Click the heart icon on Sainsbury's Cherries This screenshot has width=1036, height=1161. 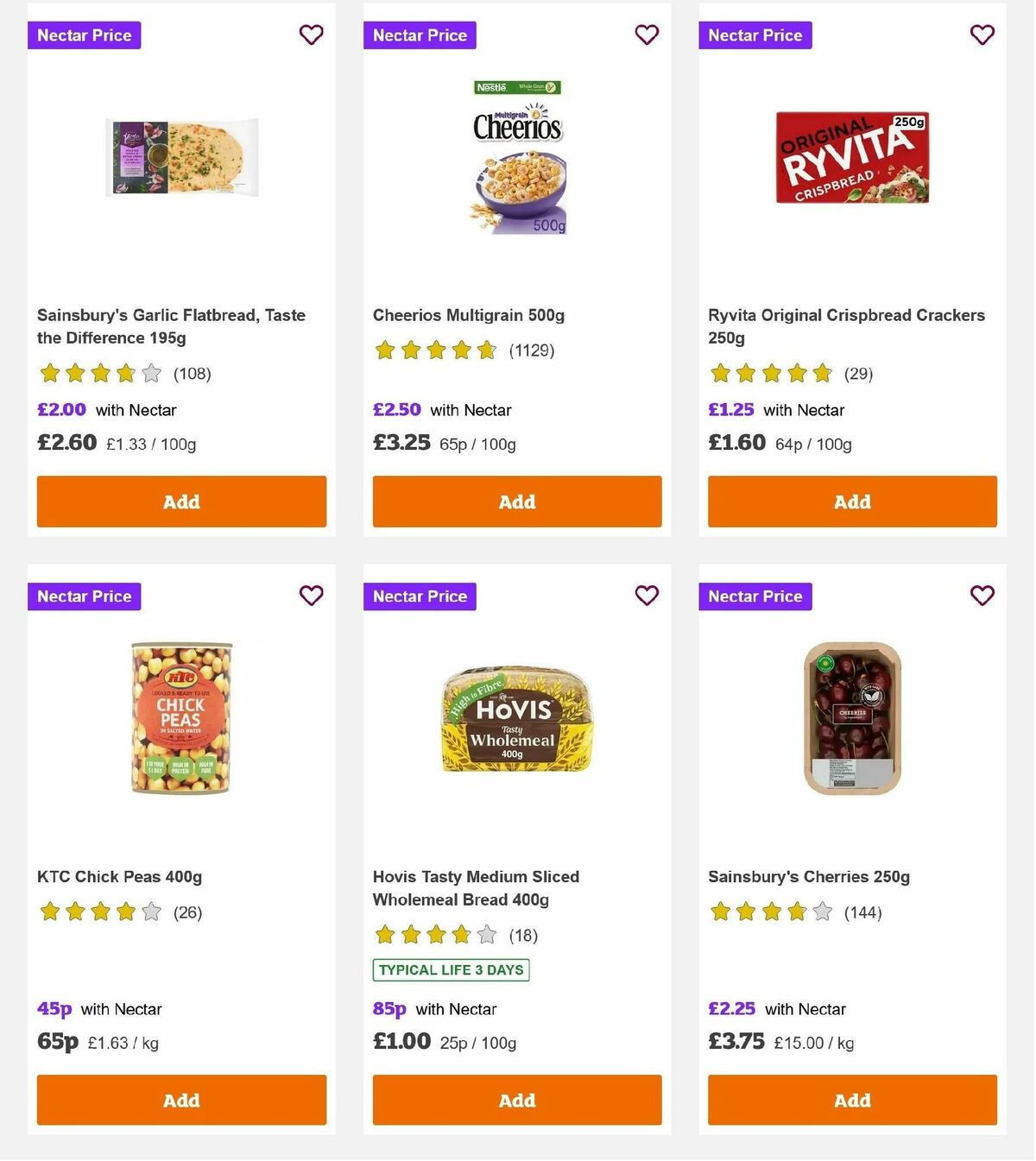click(982, 596)
